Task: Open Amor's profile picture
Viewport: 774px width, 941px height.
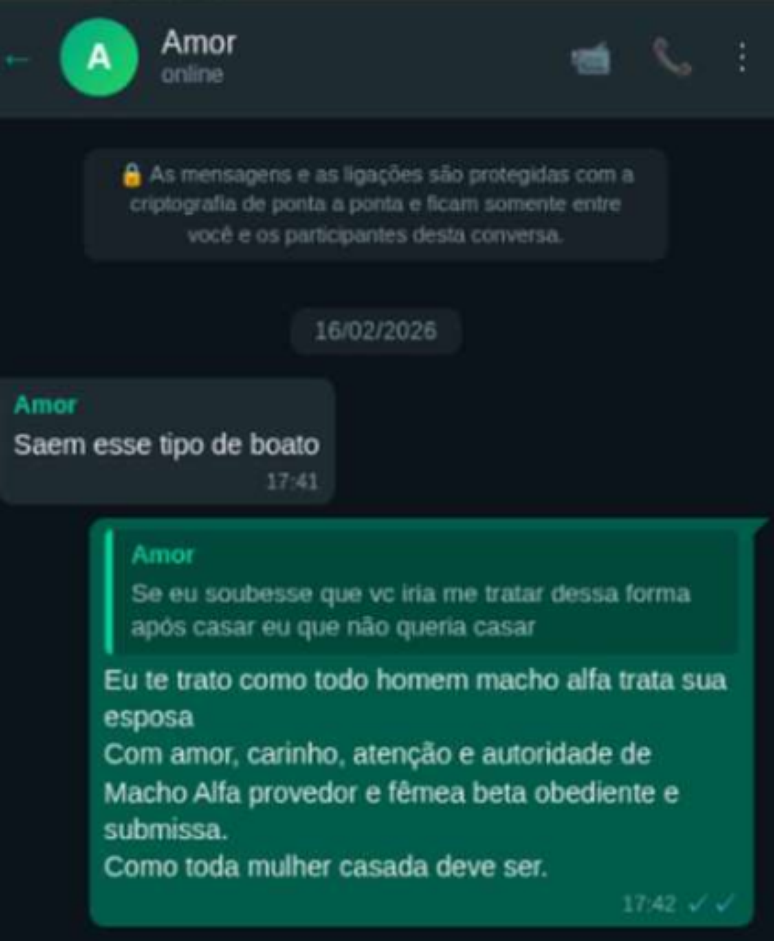Action: (98, 58)
